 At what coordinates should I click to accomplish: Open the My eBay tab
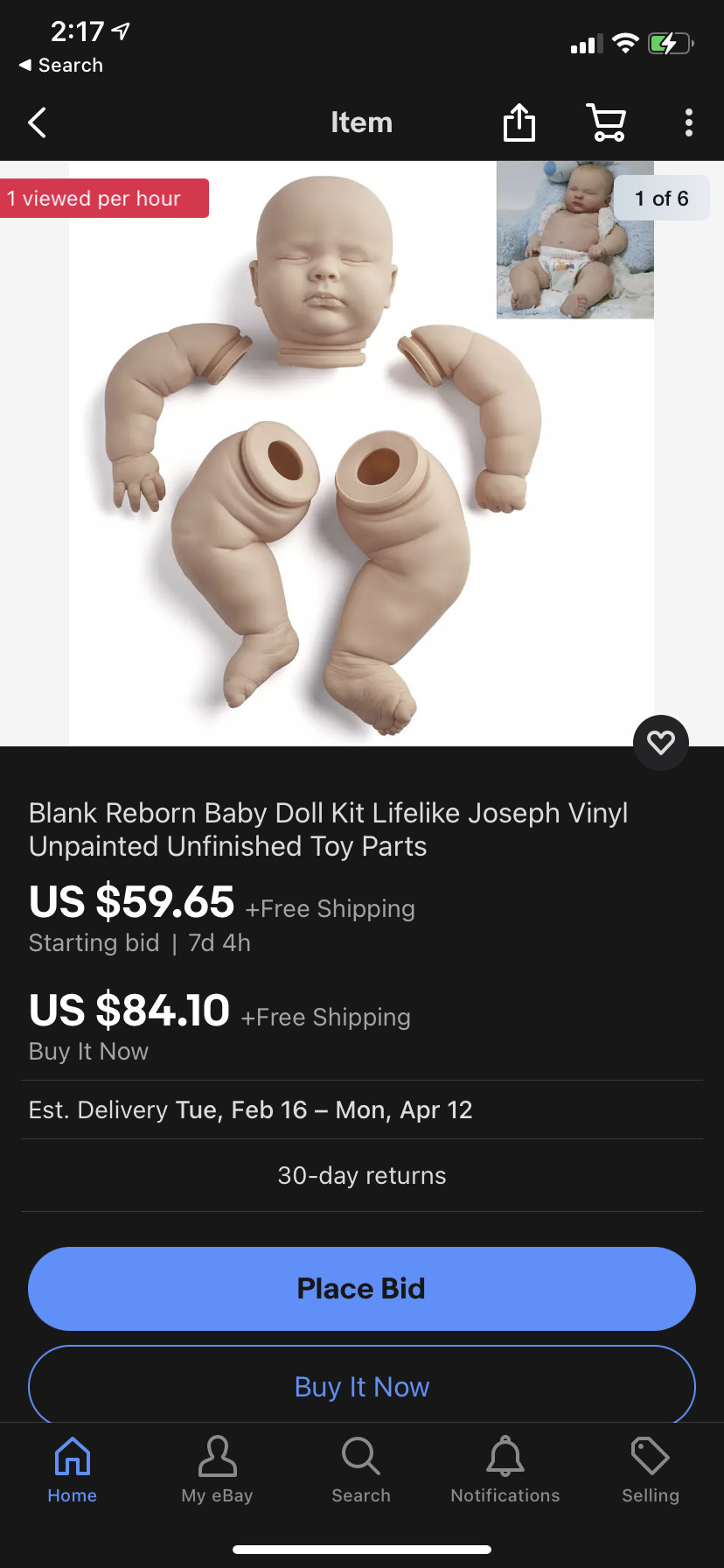217,1470
